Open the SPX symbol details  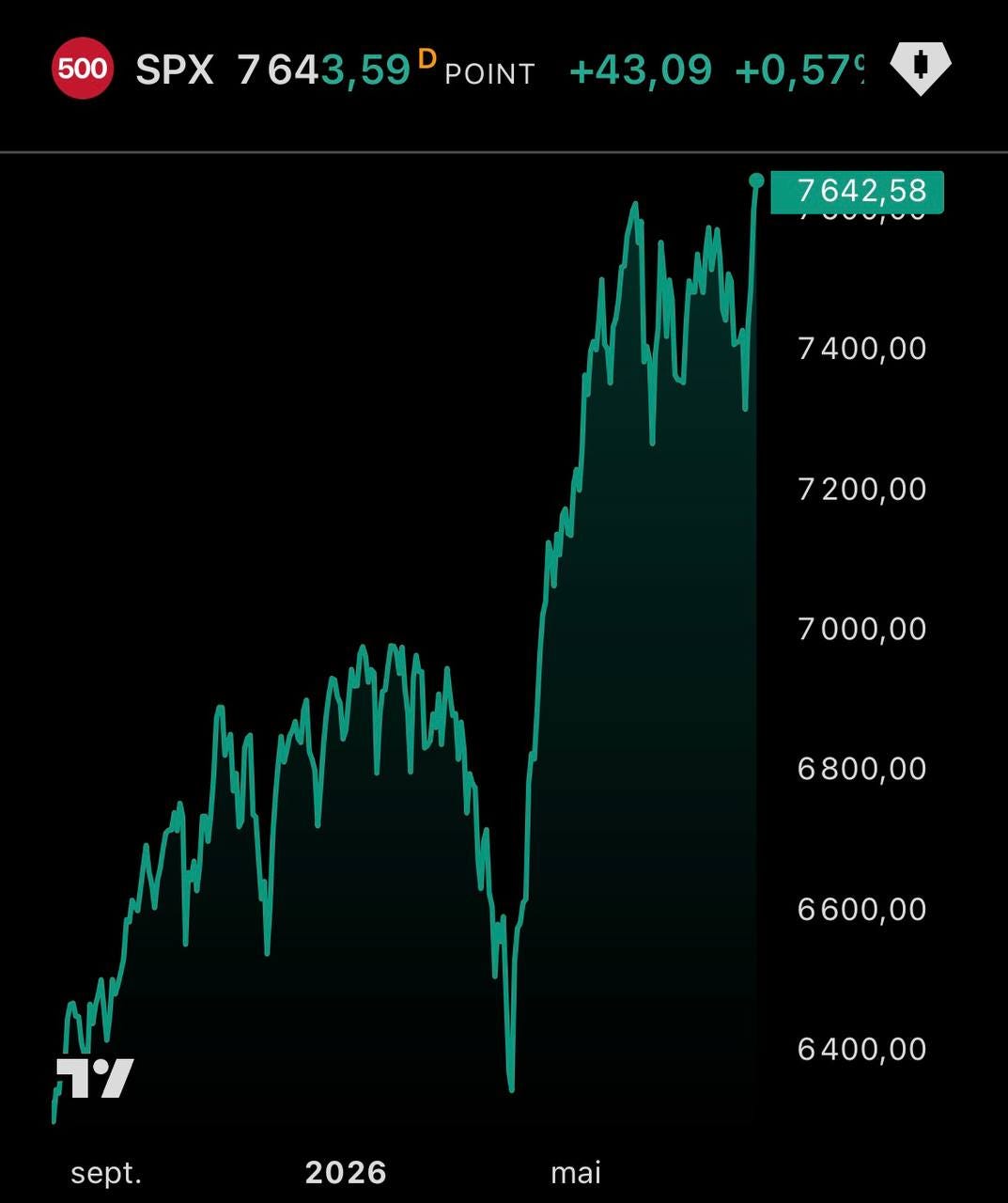pos(175,70)
